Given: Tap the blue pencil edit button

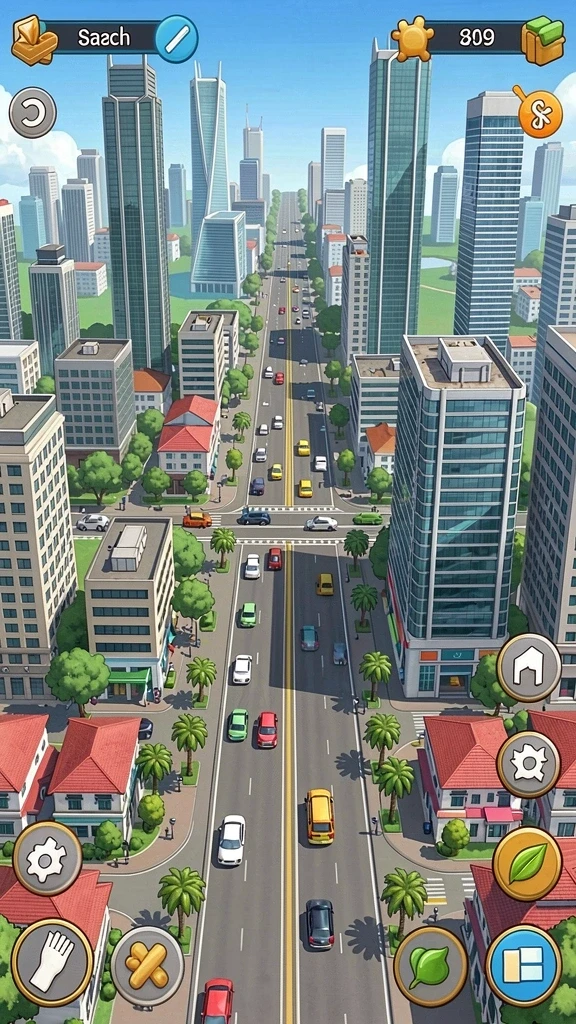Looking at the screenshot, I should click(x=176, y=39).
